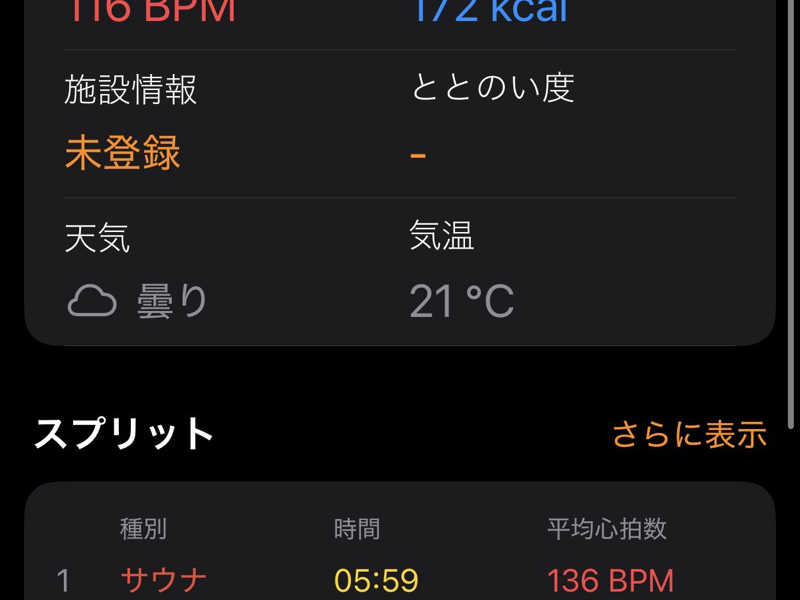Tap さらに表示 to show more splits
The width and height of the screenshot is (800, 600).
click(x=689, y=434)
